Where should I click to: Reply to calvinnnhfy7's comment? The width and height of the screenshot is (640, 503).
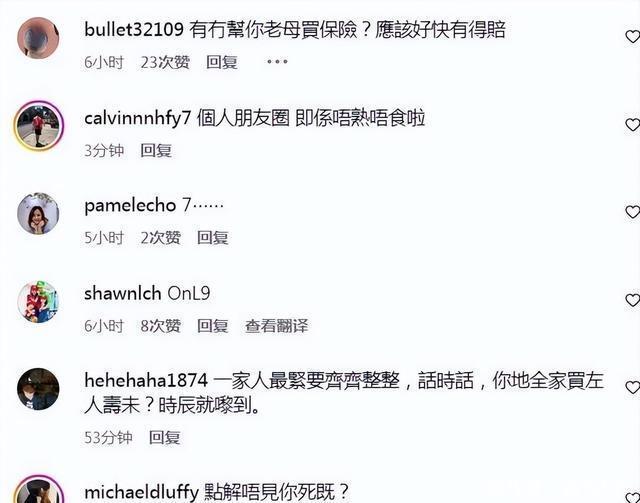[x=156, y=150]
